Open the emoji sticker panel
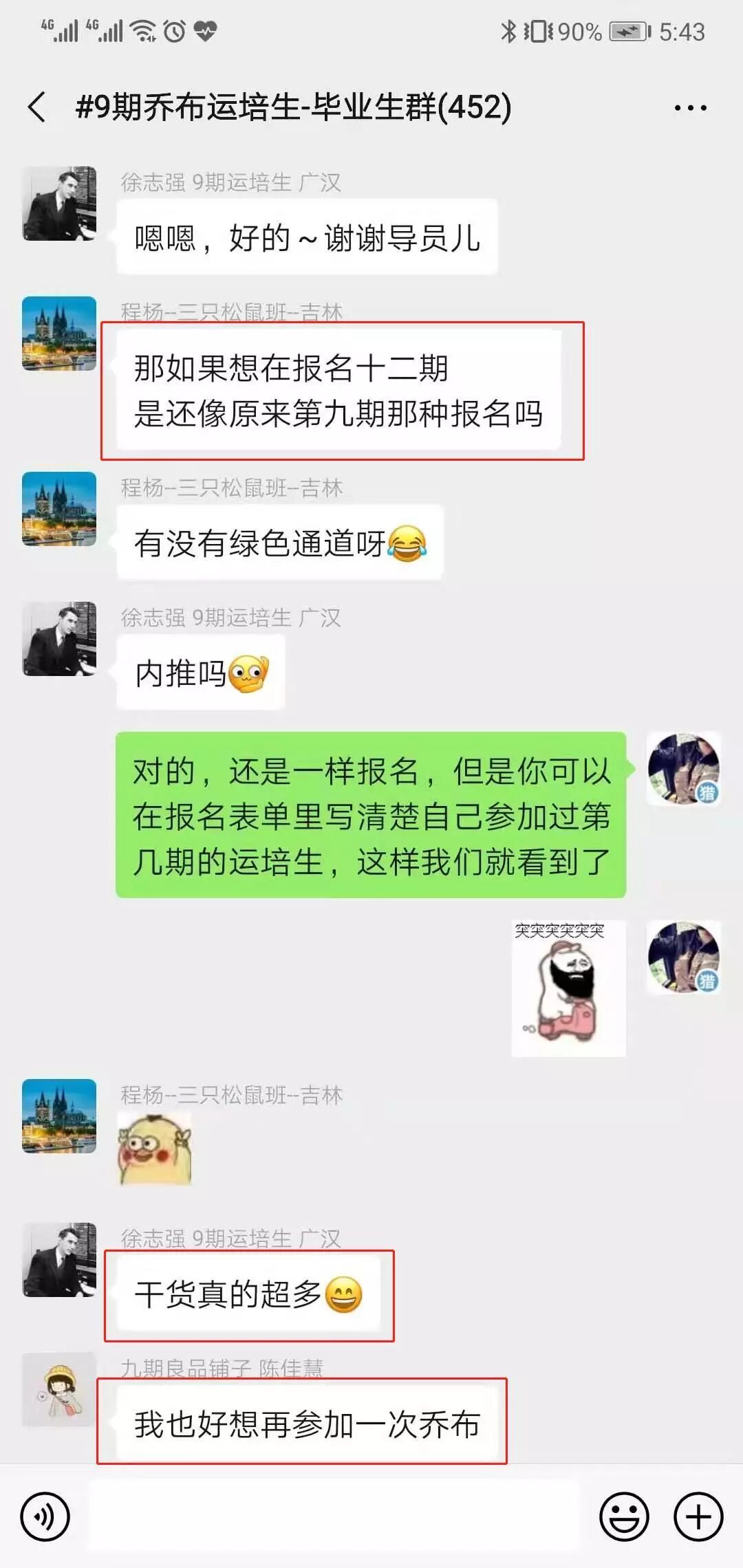The image size is (743, 1568). tap(623, 1516)
